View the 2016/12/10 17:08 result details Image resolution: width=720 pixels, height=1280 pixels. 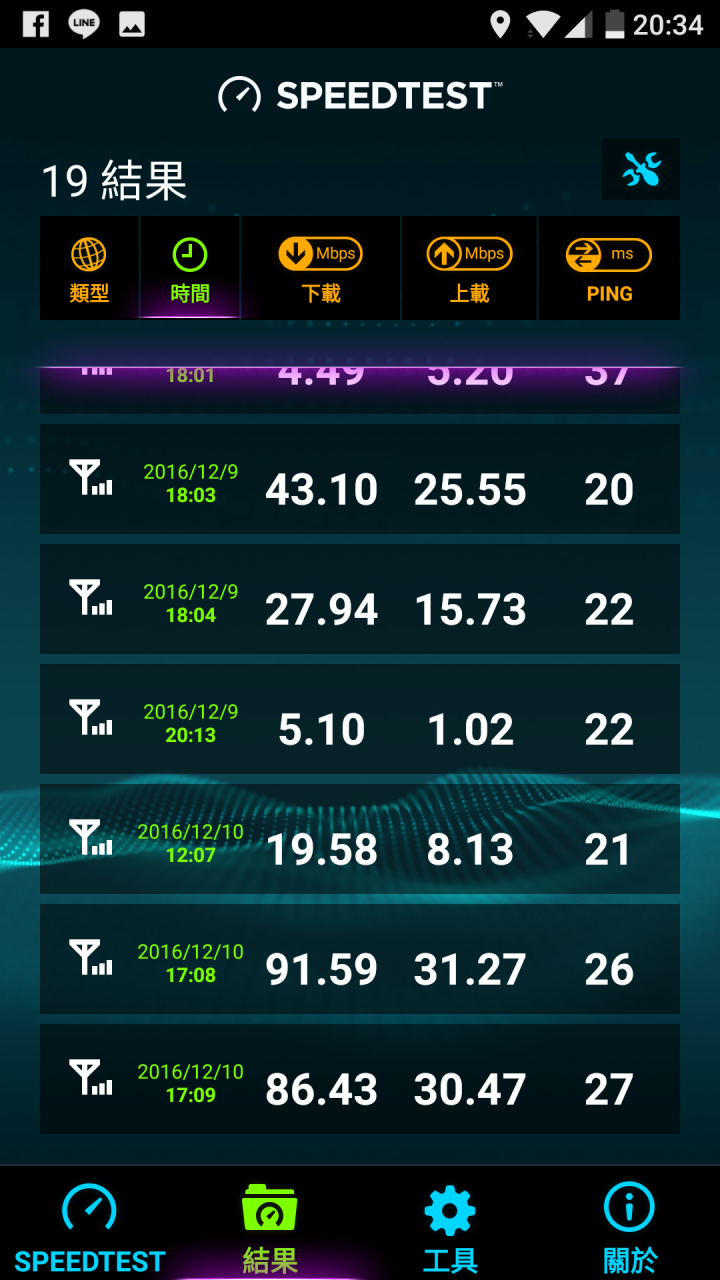point(360,959)
